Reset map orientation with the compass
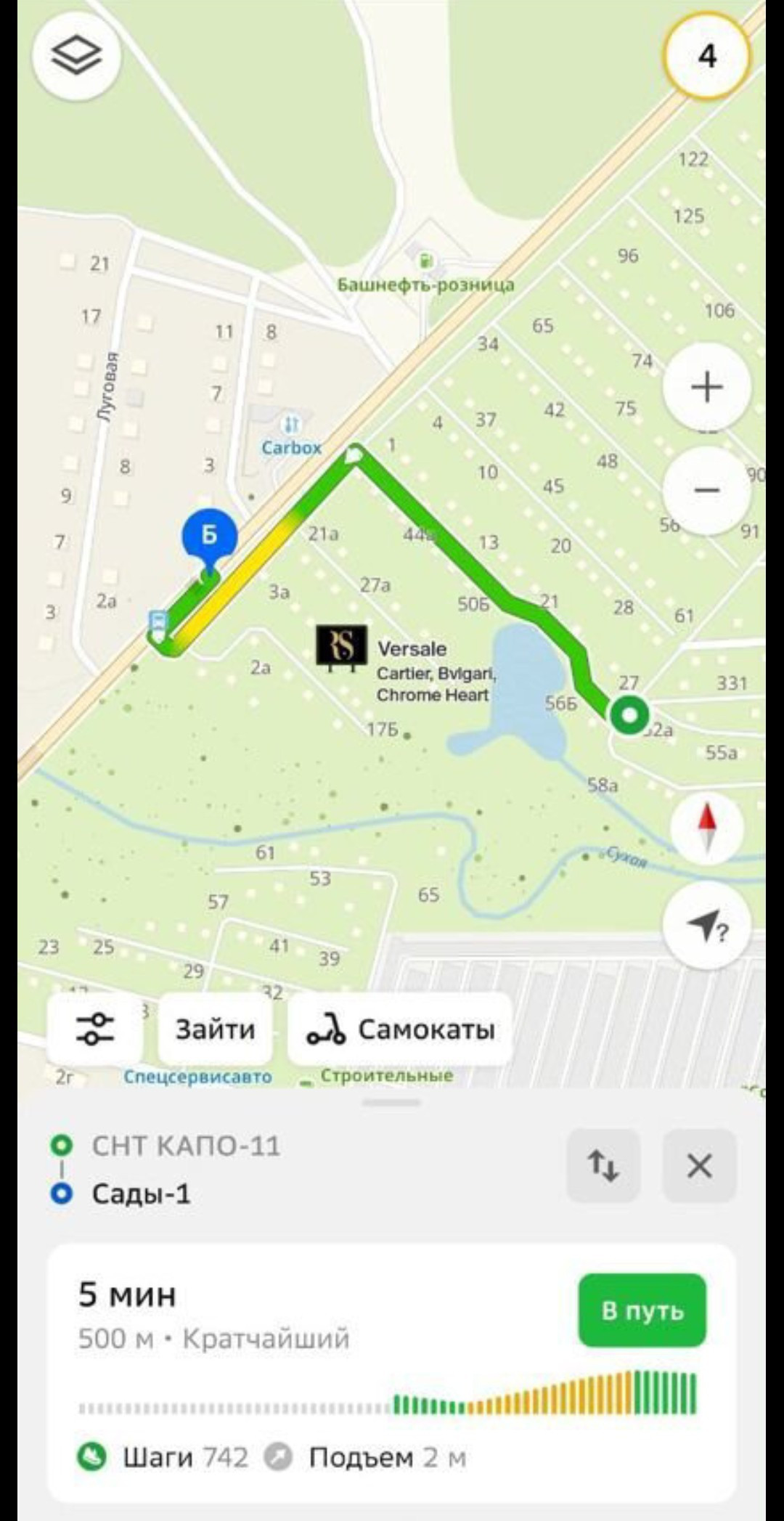 point(706,828)
